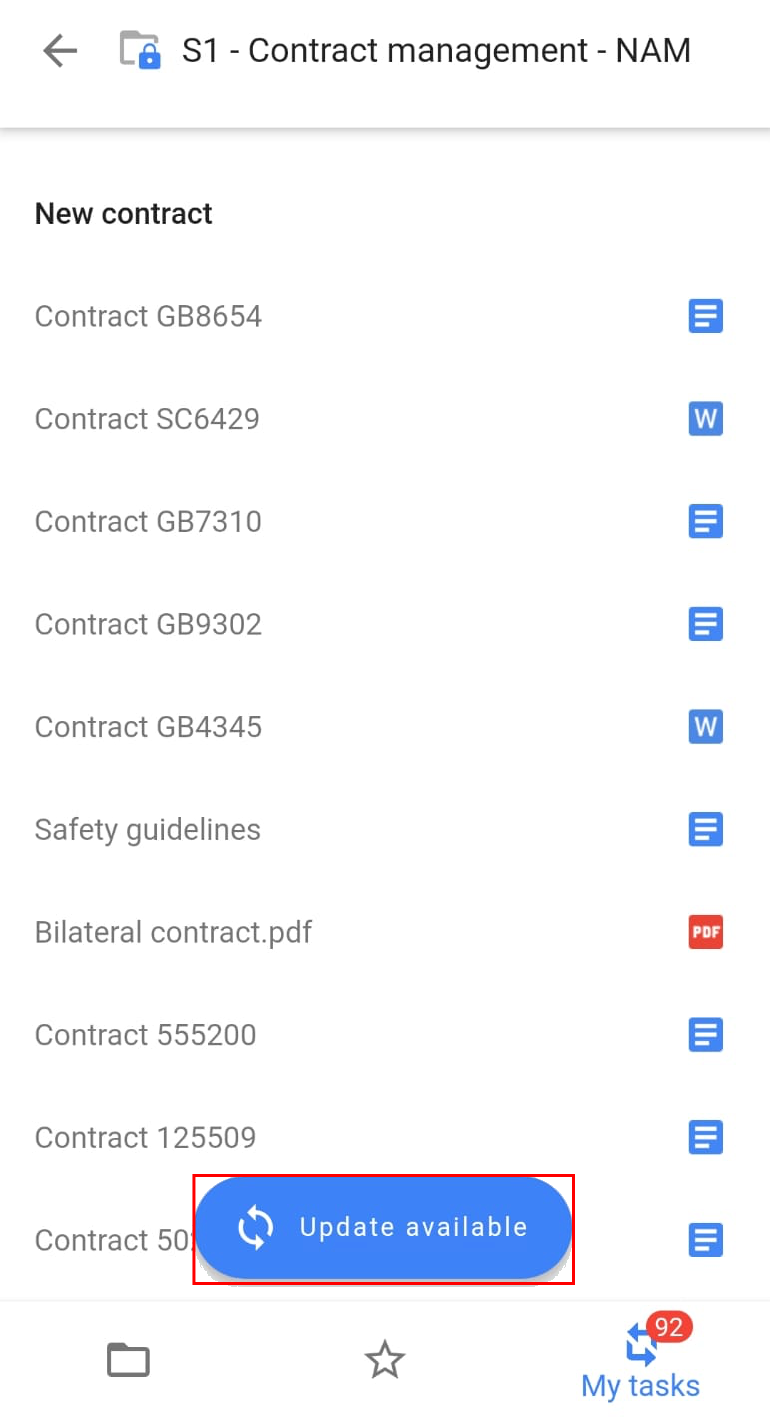The image size is (770, 1417).
Task: Go back using the top-left arrow
Action: 60,50
